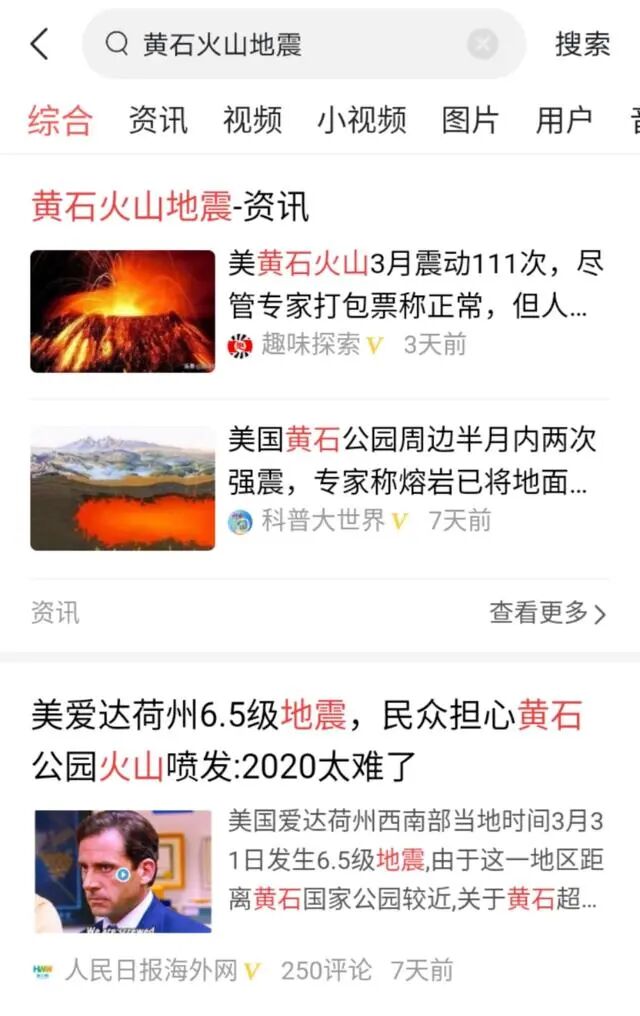This screenshot has height=1016, width=640.
Task: Tap the 搜索 button
Action: (582, 44)
